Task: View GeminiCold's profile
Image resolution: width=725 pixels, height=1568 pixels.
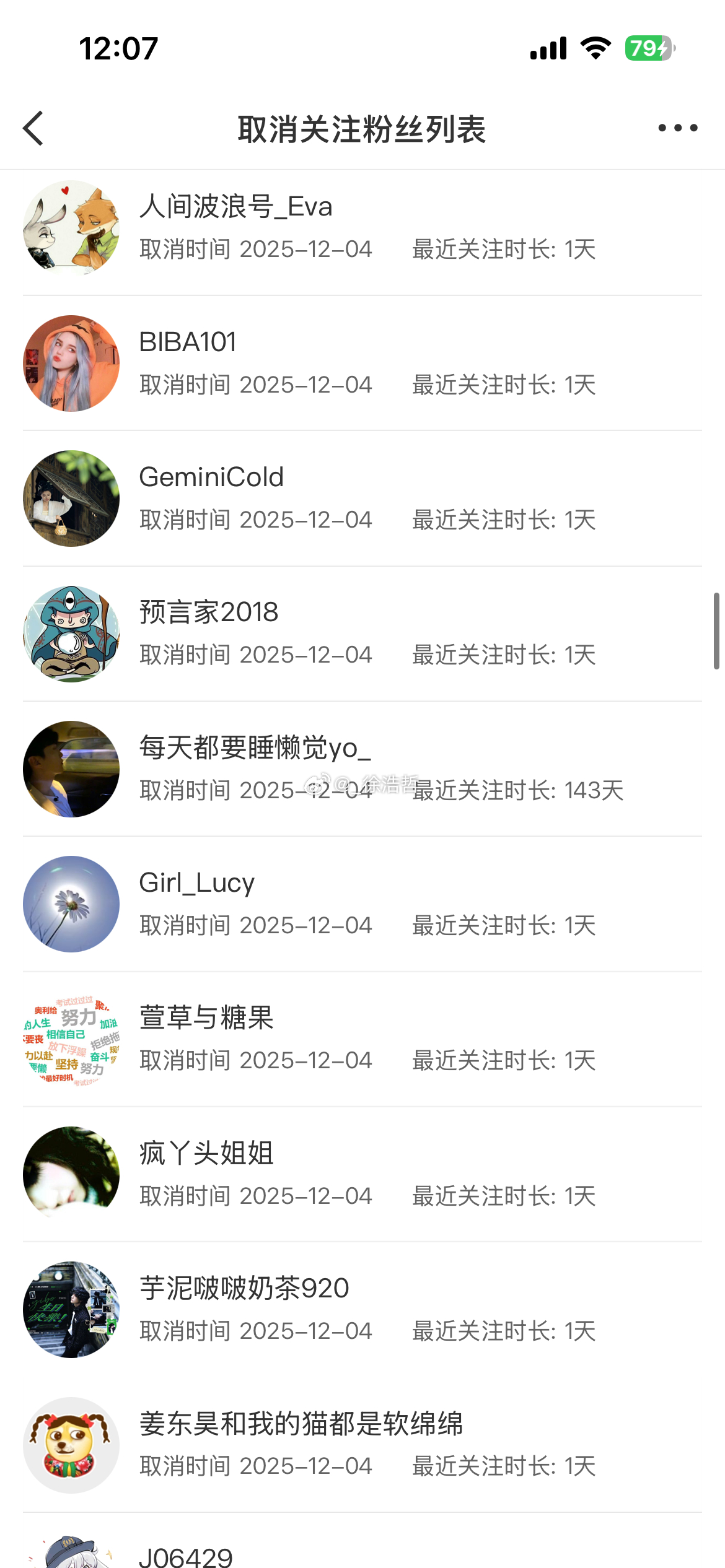Action: (362, 498)
